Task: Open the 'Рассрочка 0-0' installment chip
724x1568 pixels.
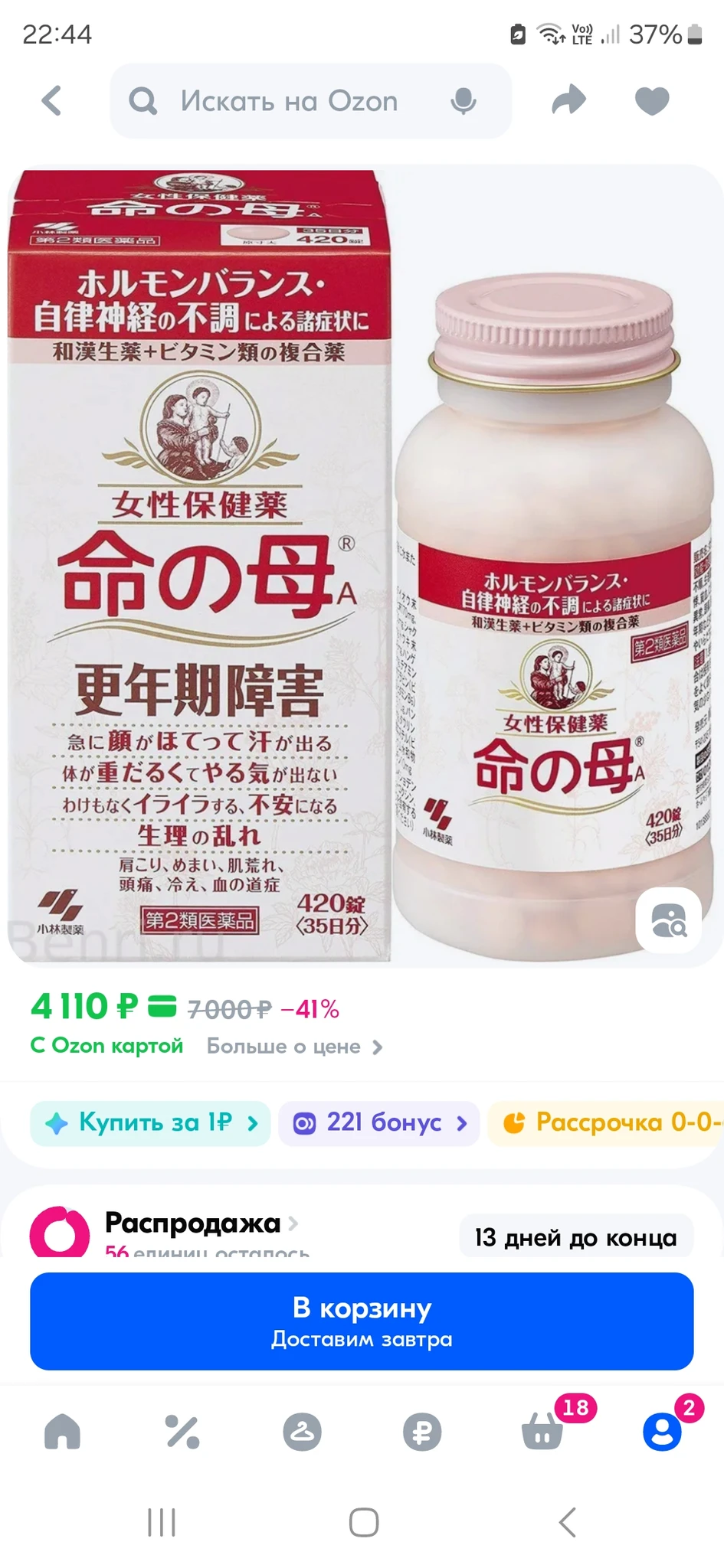Action: click(x=606, y=1123)
